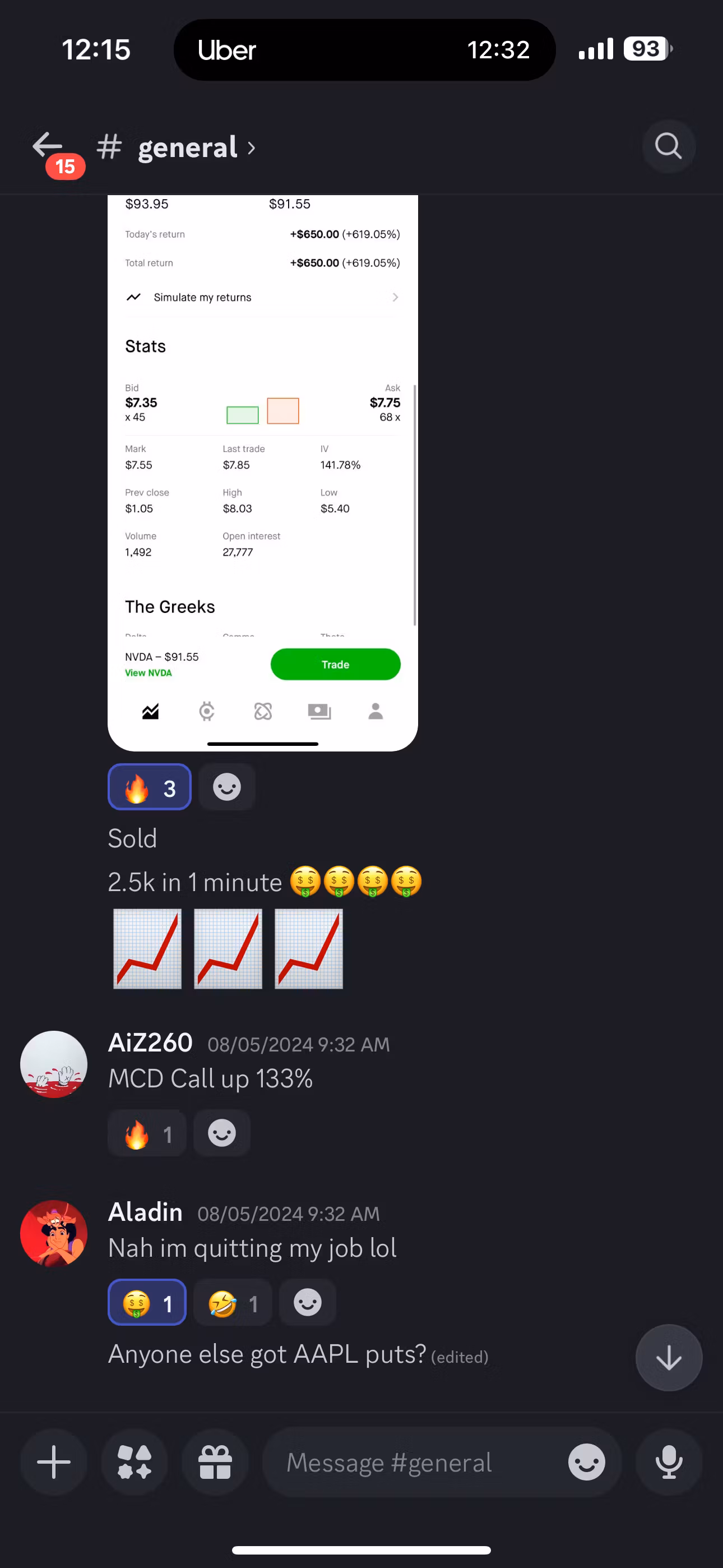This screenshot has width=723, height=1568.
Task: Open Aladin's profile avatar
Action: (x=54, y=1233)
